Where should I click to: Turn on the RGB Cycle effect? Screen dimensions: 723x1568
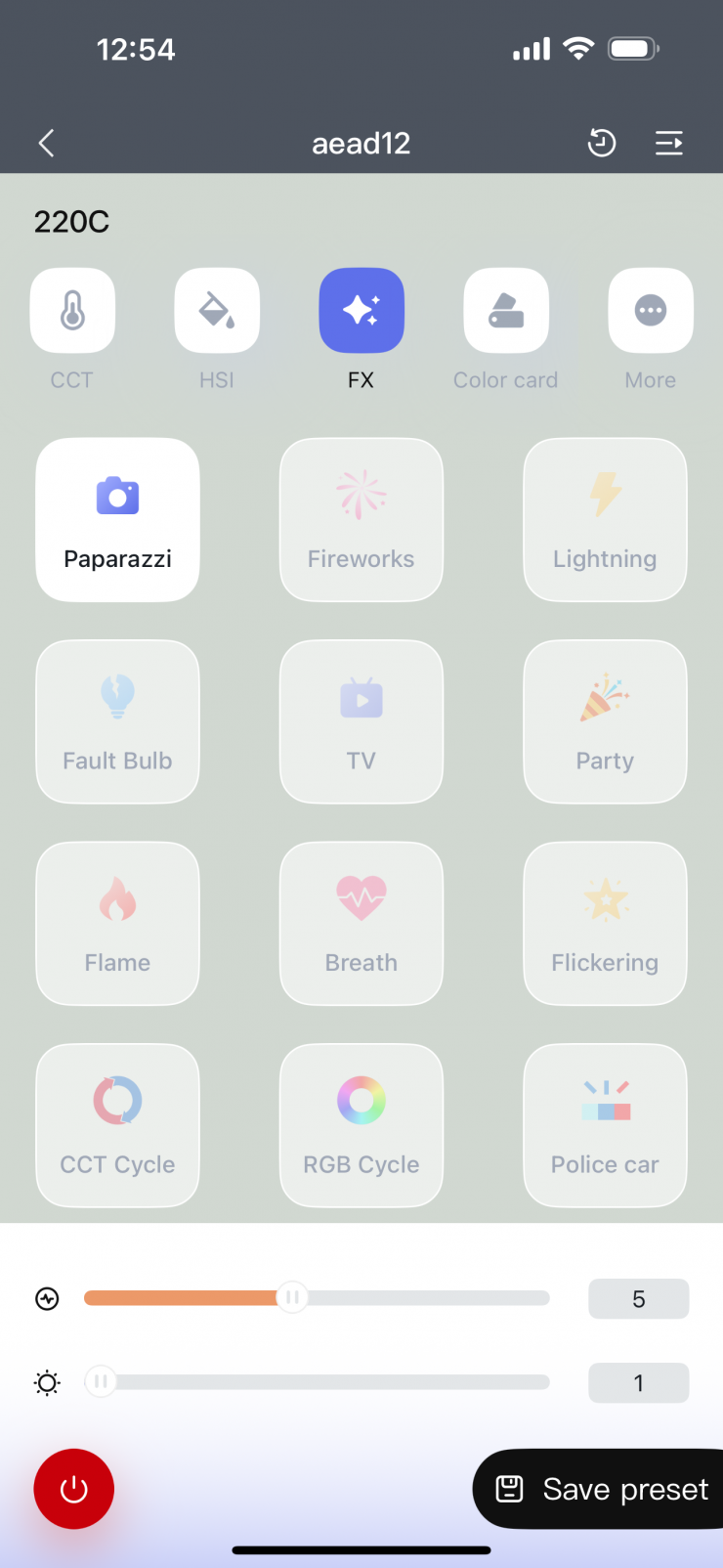(x=361, y=1125)
